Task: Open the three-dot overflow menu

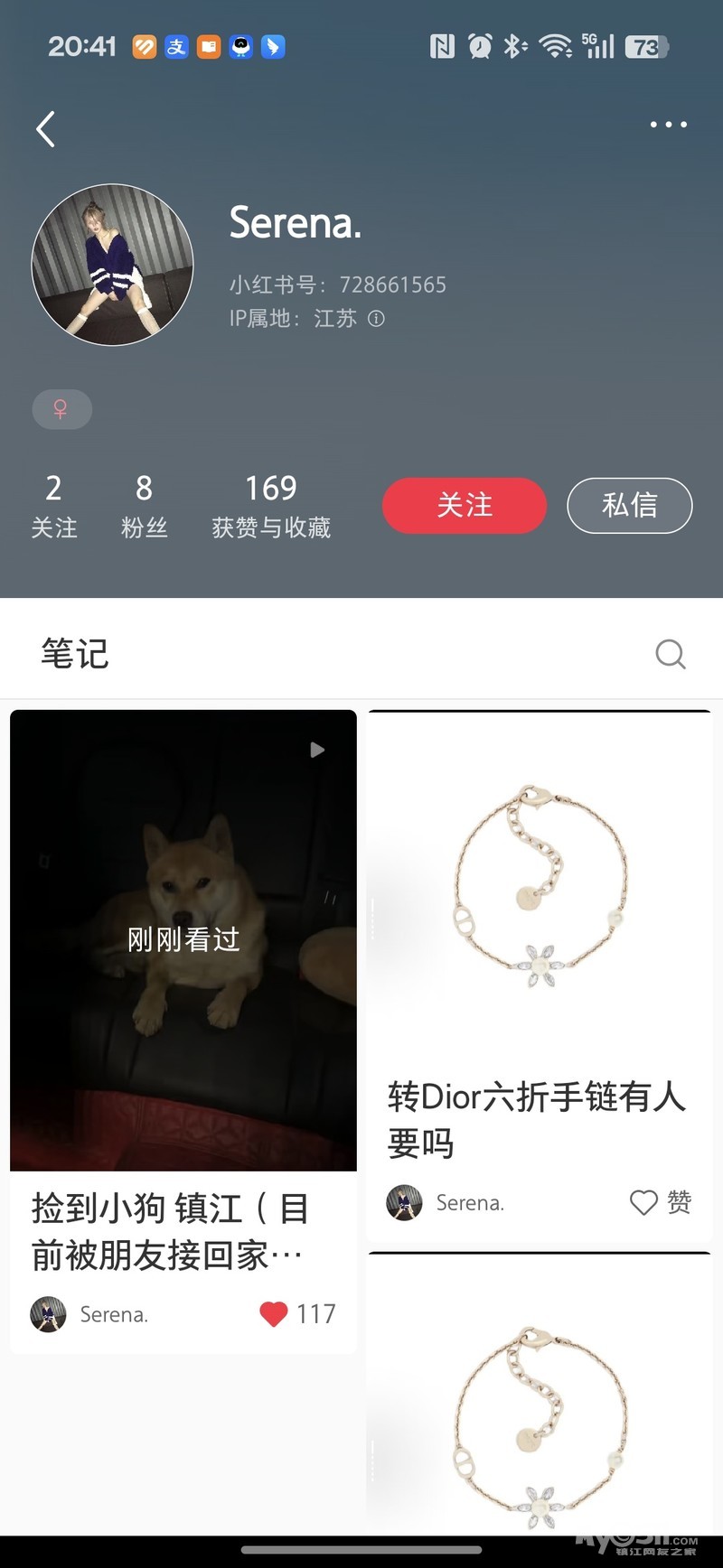Action: pos(668,125)
